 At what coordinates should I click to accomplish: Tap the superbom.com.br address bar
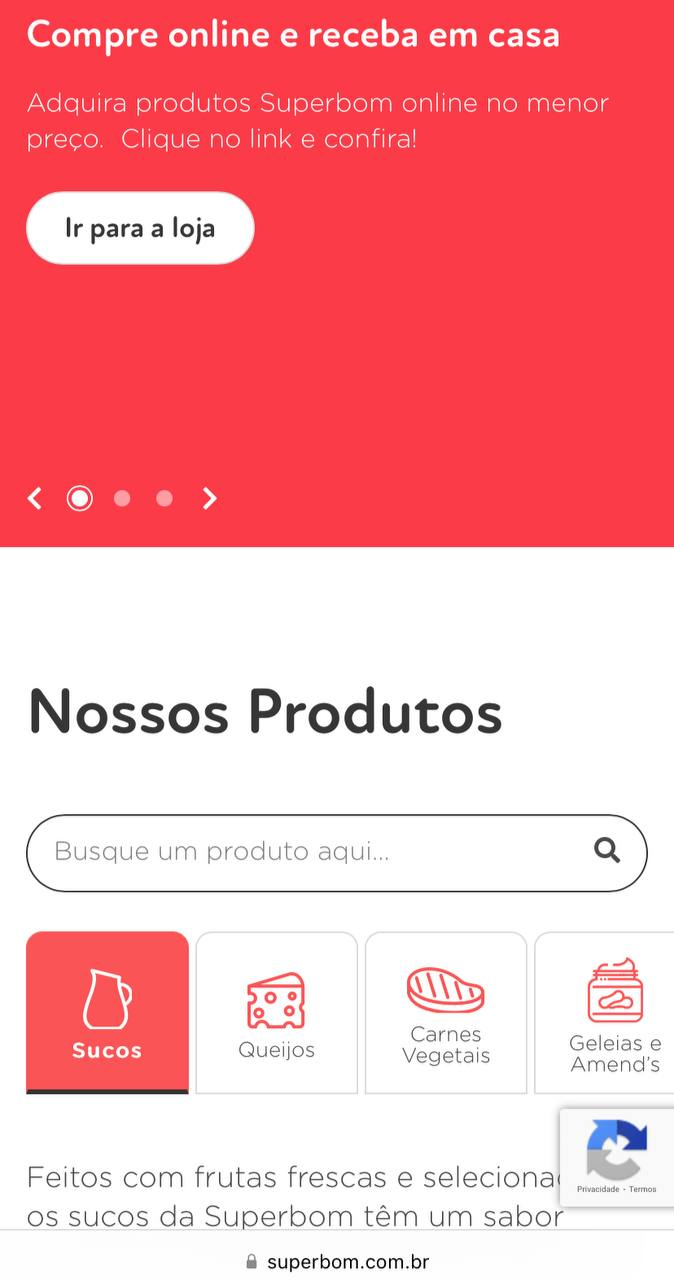337,1262
